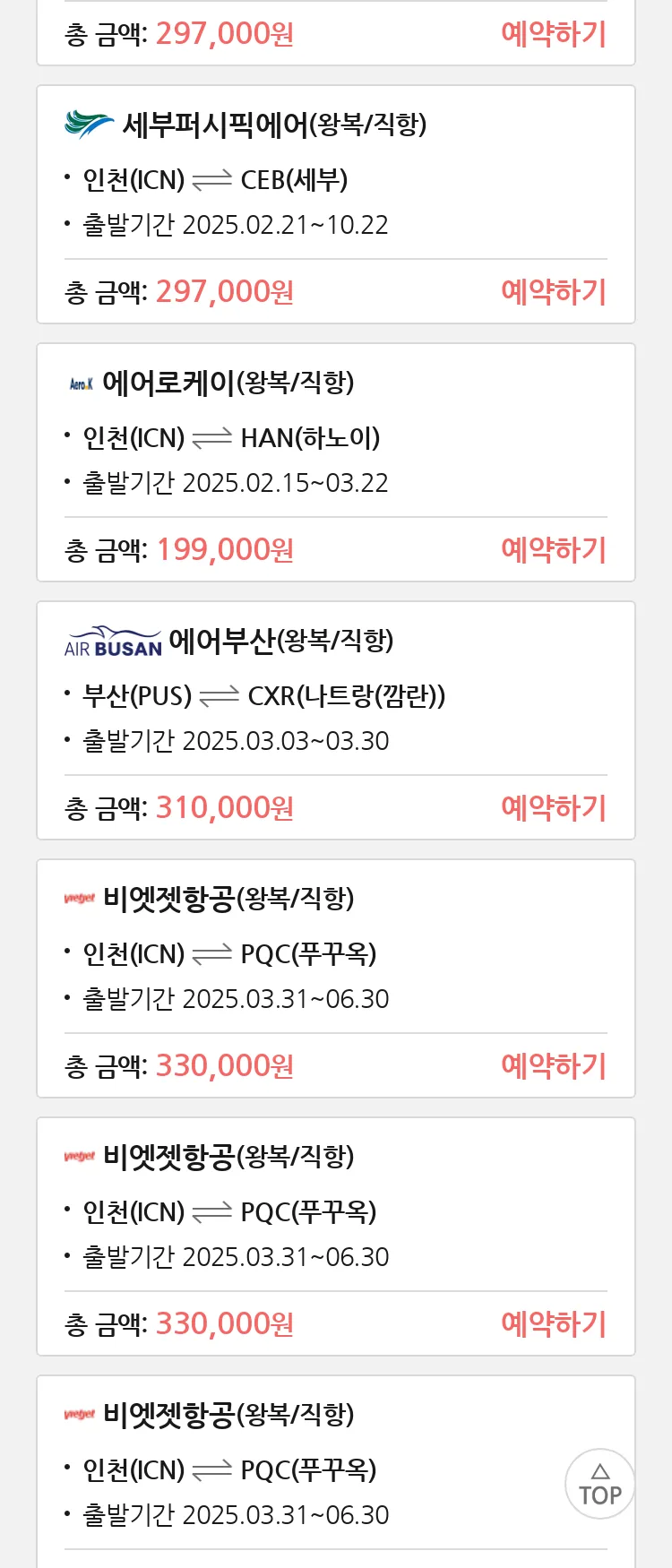Book the 에어로케이 Hanoi flight for 199,000원
Viewport: 672px width, 1568px height.
(x=553, y=550)
